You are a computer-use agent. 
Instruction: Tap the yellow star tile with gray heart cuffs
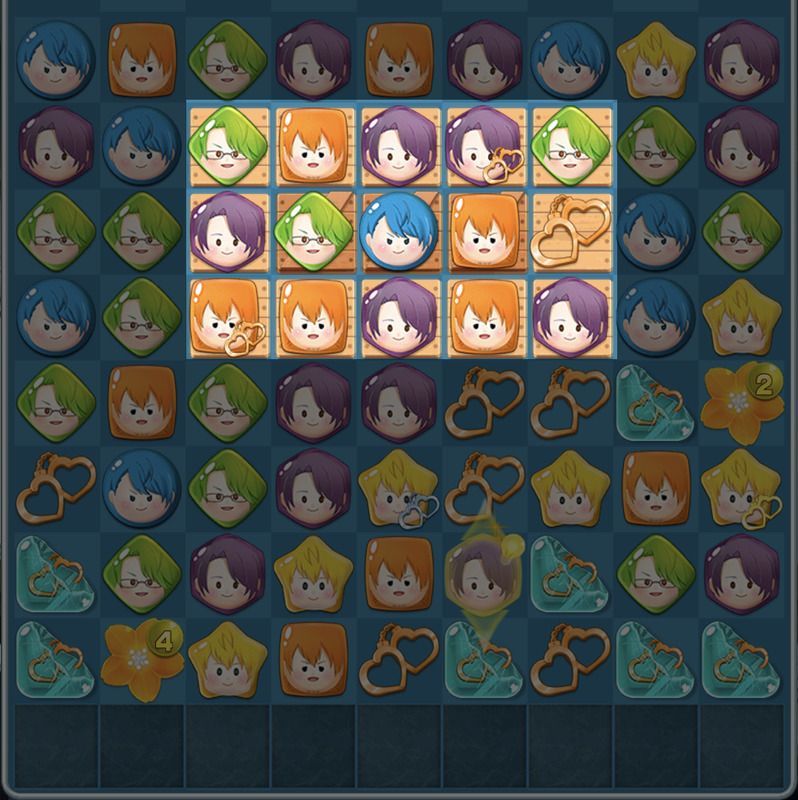click(x=399, y=490)
